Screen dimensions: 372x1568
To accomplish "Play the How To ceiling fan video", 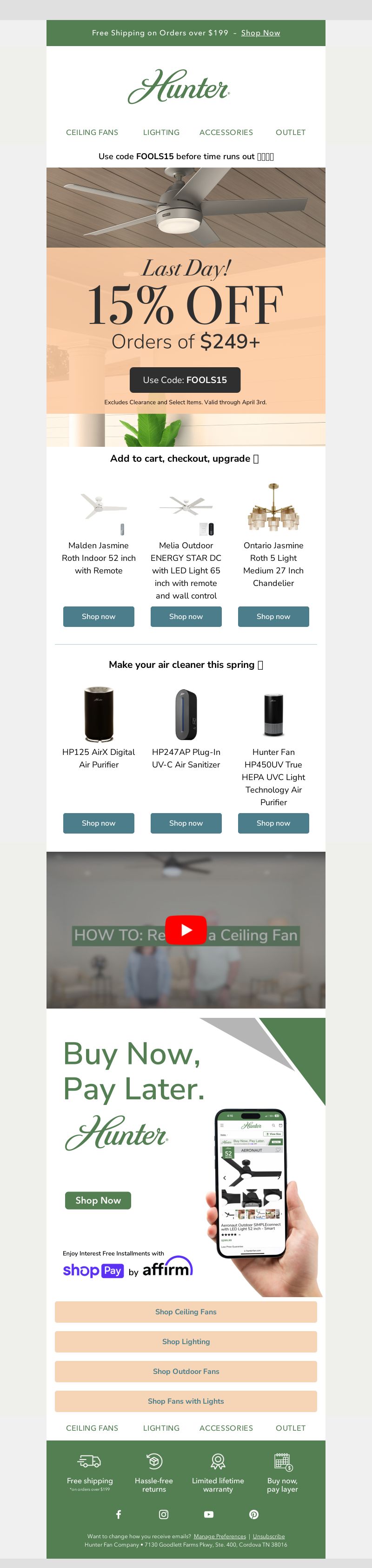I will click(186, 929).
